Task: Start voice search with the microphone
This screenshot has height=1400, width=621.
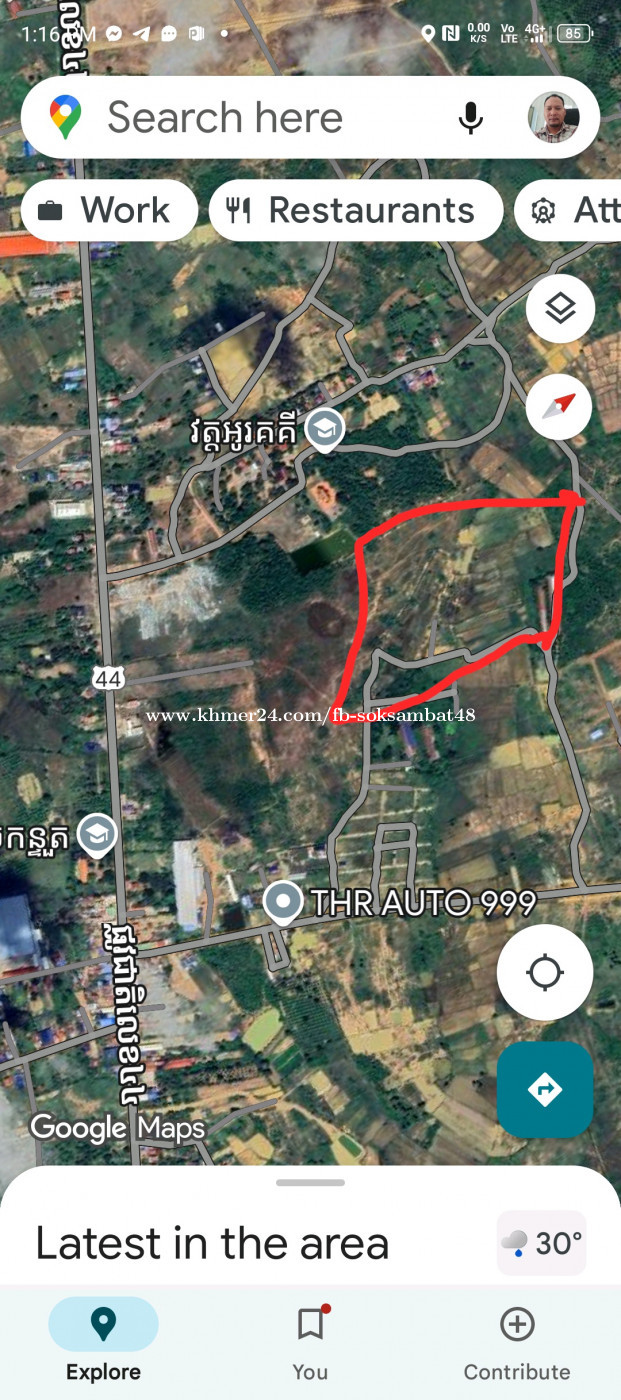Action: pos(470,118)
